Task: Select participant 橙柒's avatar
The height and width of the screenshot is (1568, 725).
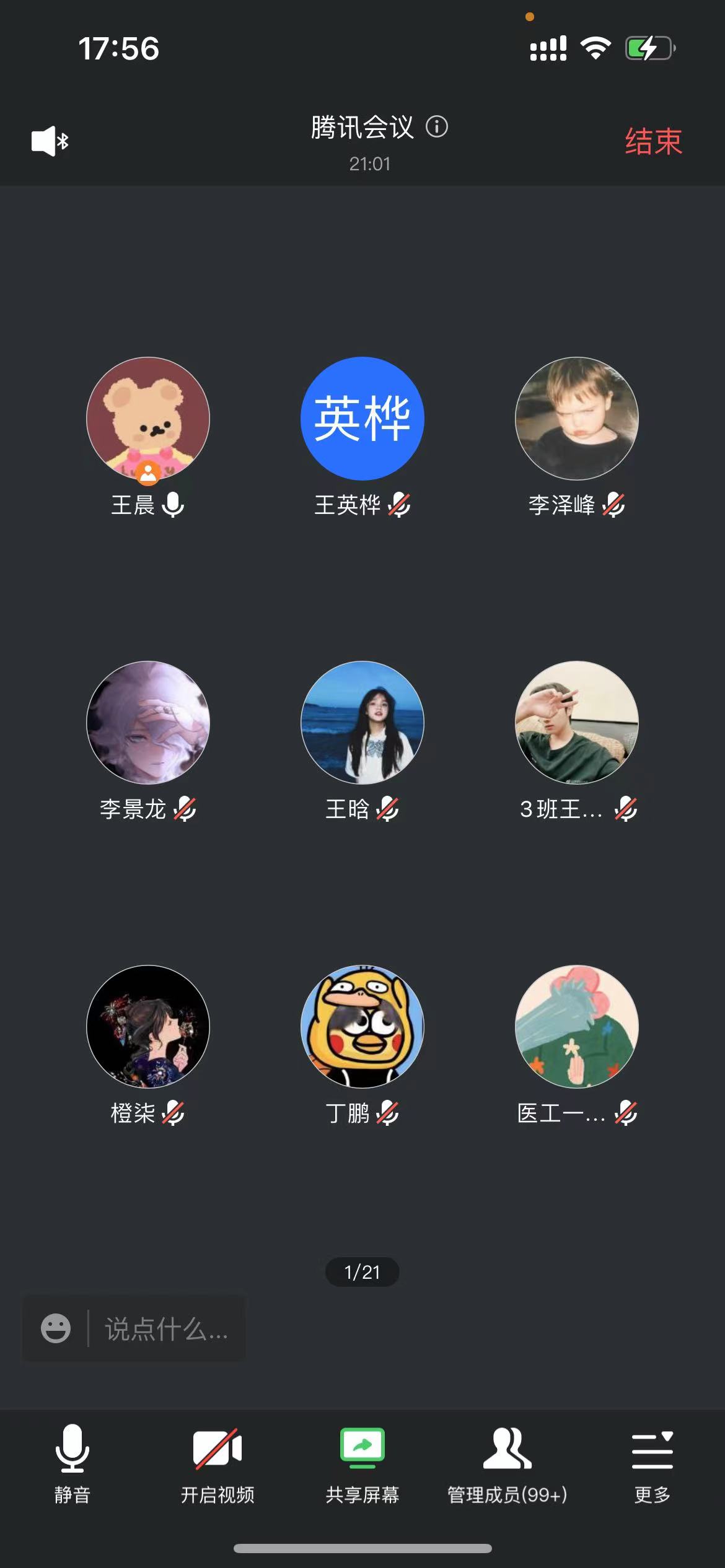Action: click(148, 1027)
